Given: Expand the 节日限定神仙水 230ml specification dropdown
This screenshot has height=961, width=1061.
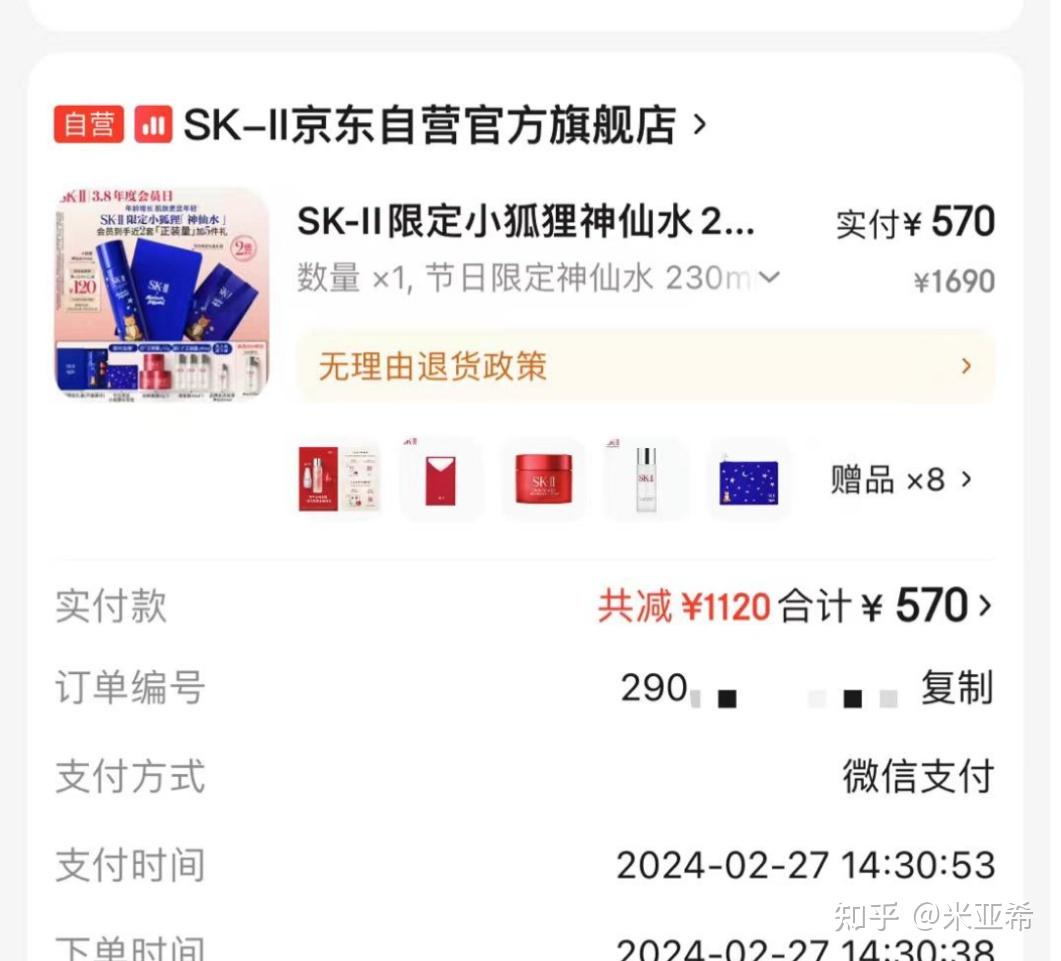Looking at the screenshot, I should click(768, 277).
